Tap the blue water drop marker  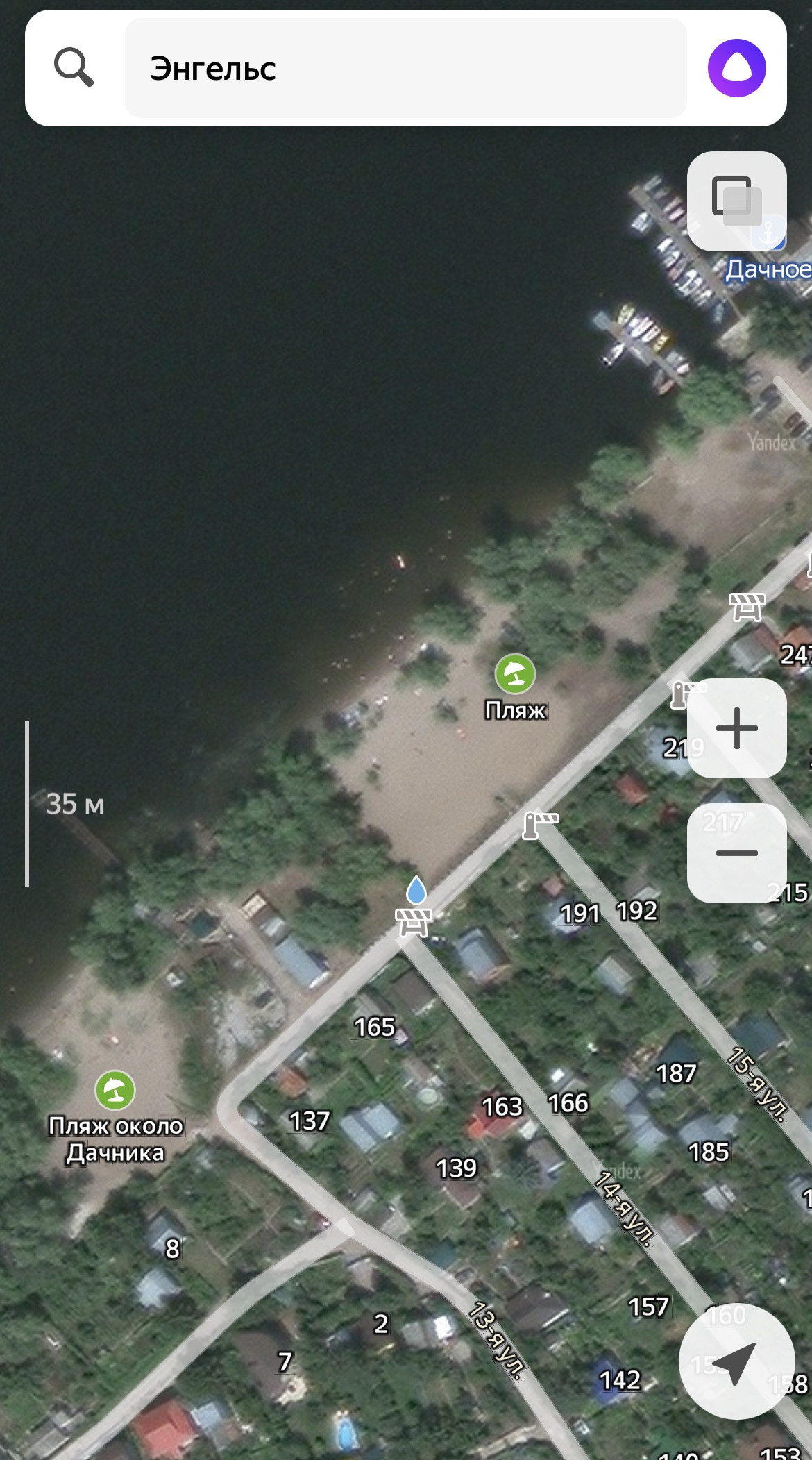click(x=416, y=889)
